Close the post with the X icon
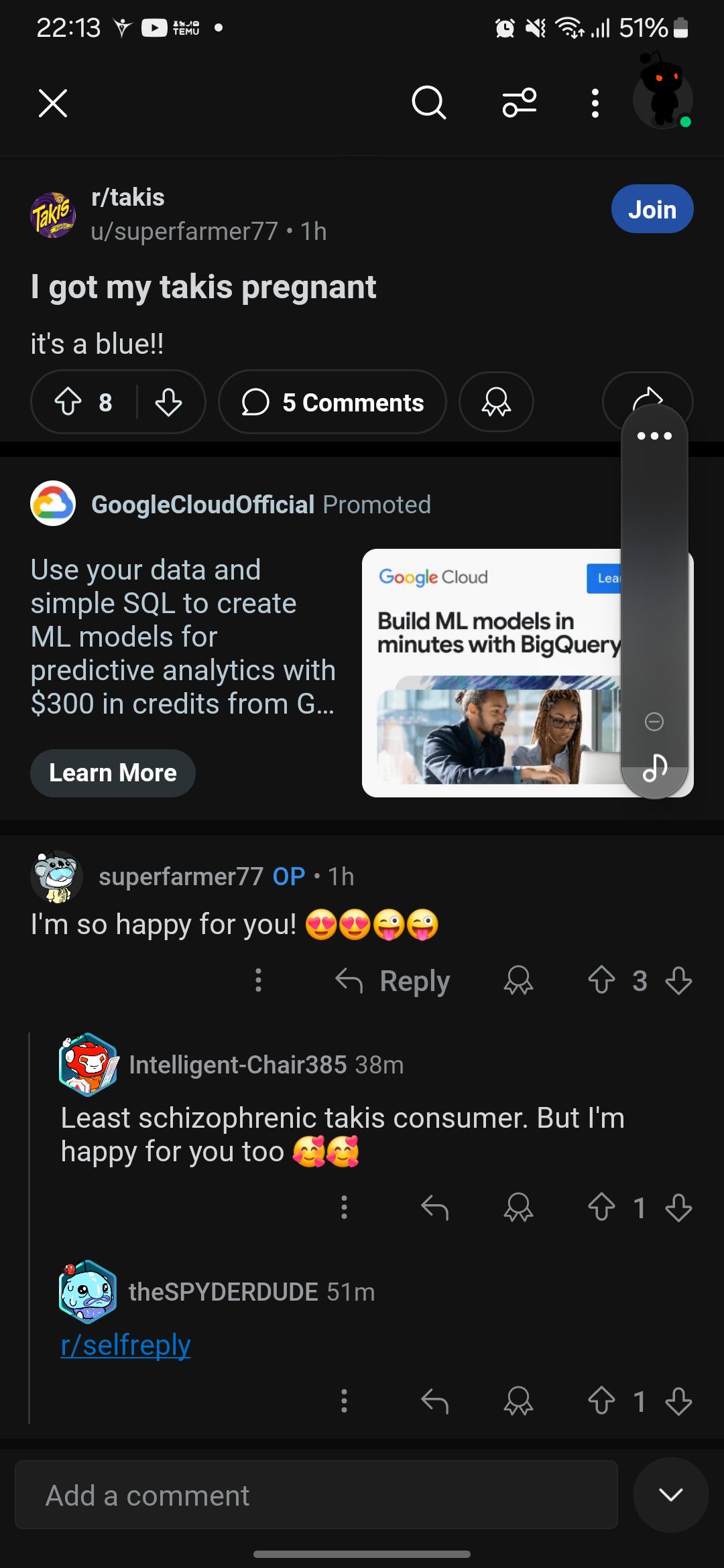This screenshot has width=724, height=1568. pos(53,103)
